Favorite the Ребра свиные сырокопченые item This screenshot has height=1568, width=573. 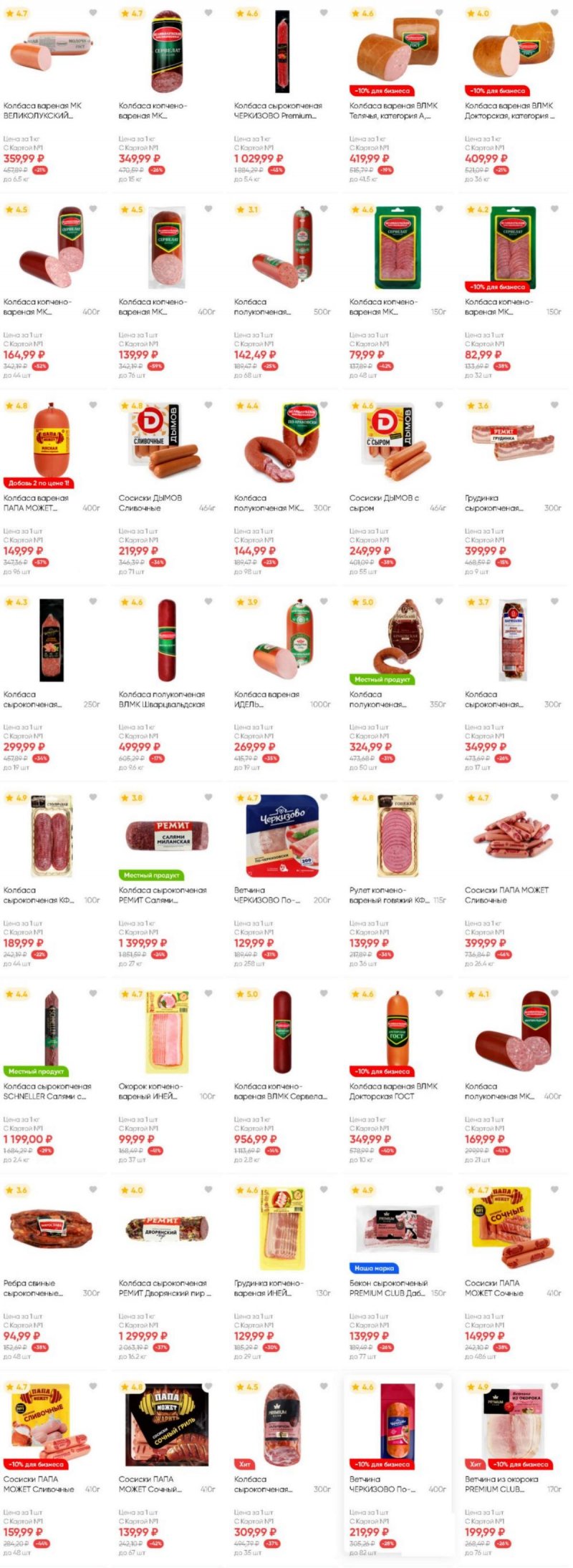(93, 1189)
